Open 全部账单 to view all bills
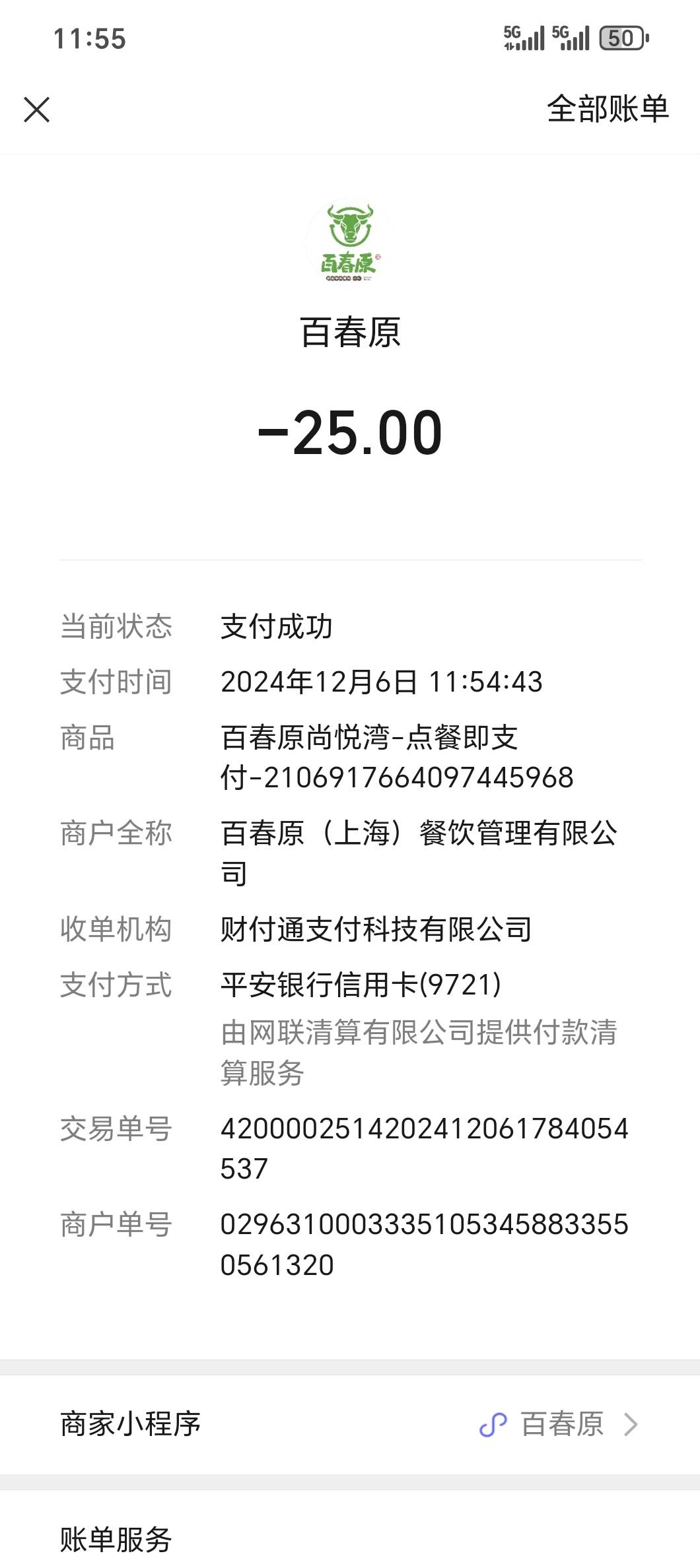 608,109
